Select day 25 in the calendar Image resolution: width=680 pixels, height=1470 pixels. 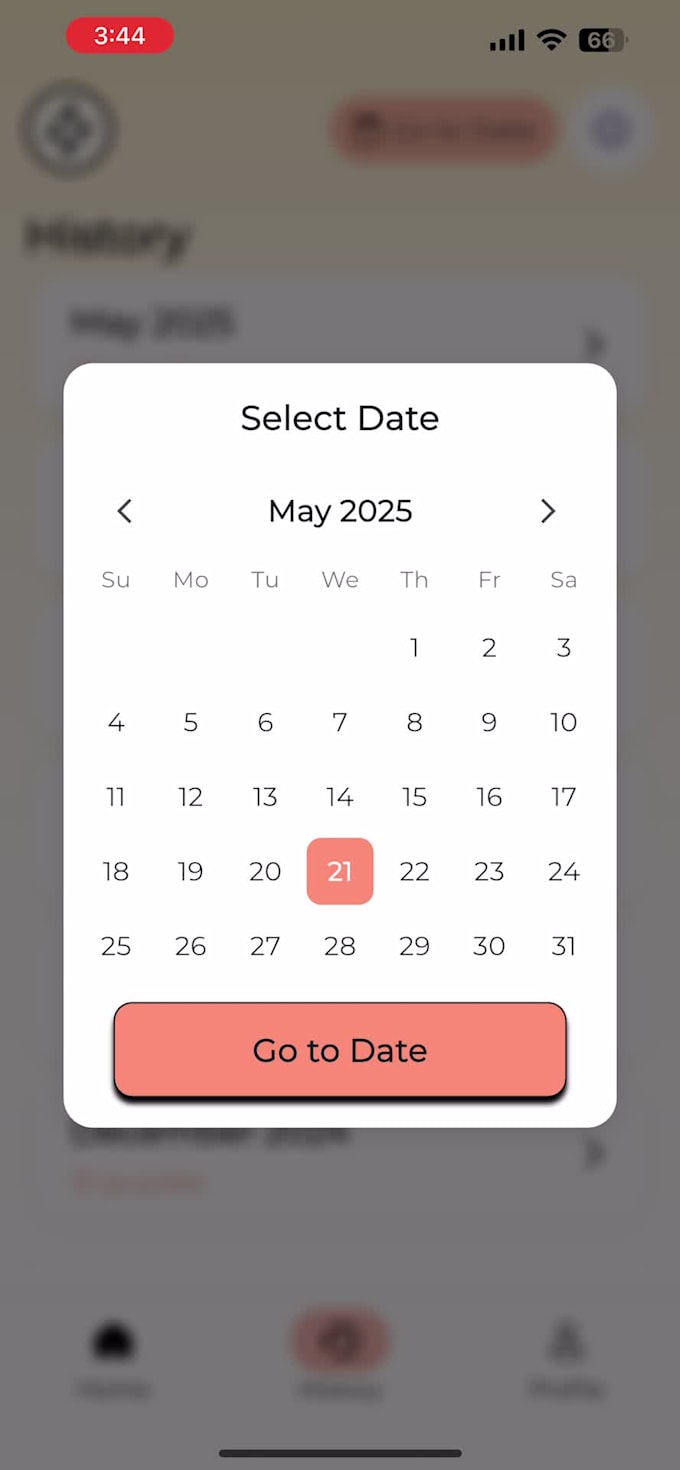[x=116, y=946]
